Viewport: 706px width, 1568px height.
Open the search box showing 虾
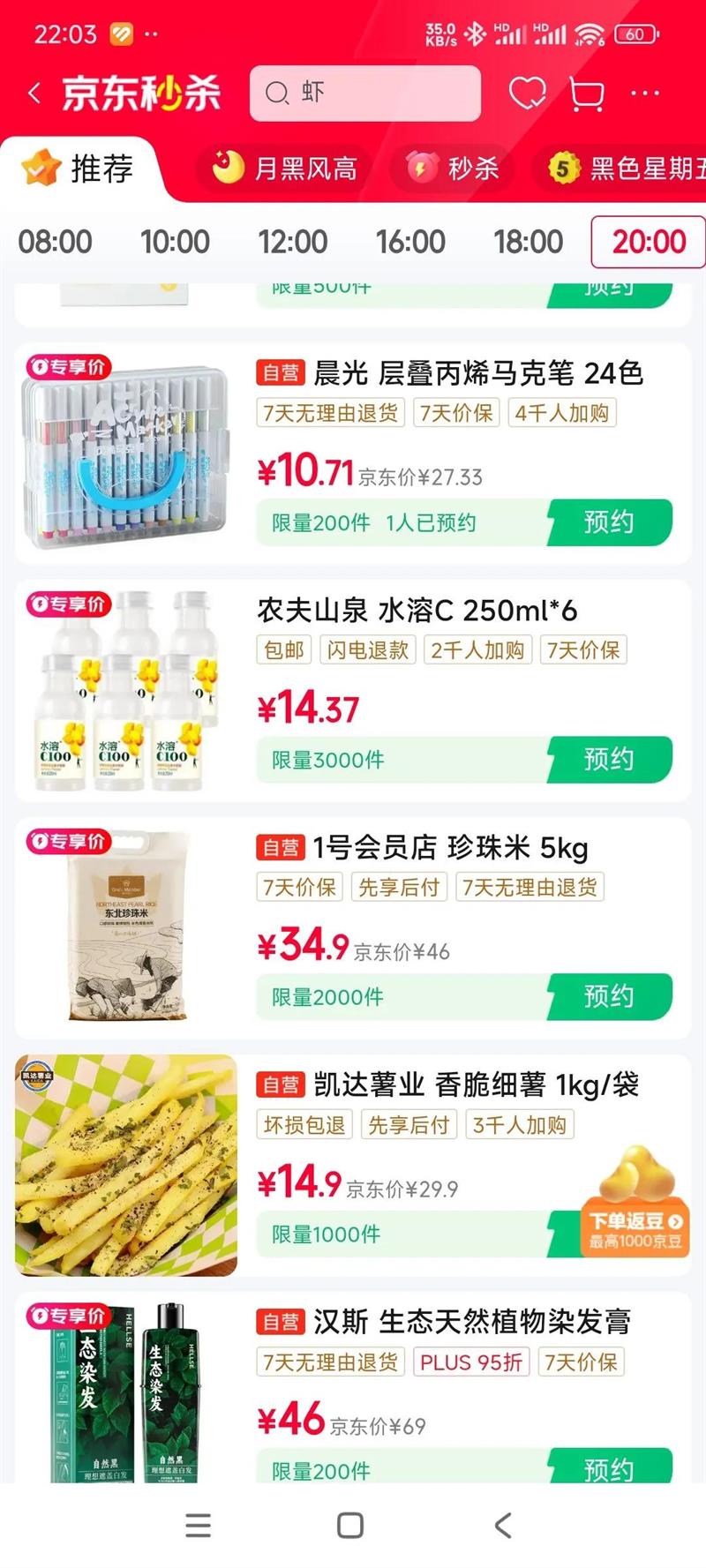(x=364, y=93)
